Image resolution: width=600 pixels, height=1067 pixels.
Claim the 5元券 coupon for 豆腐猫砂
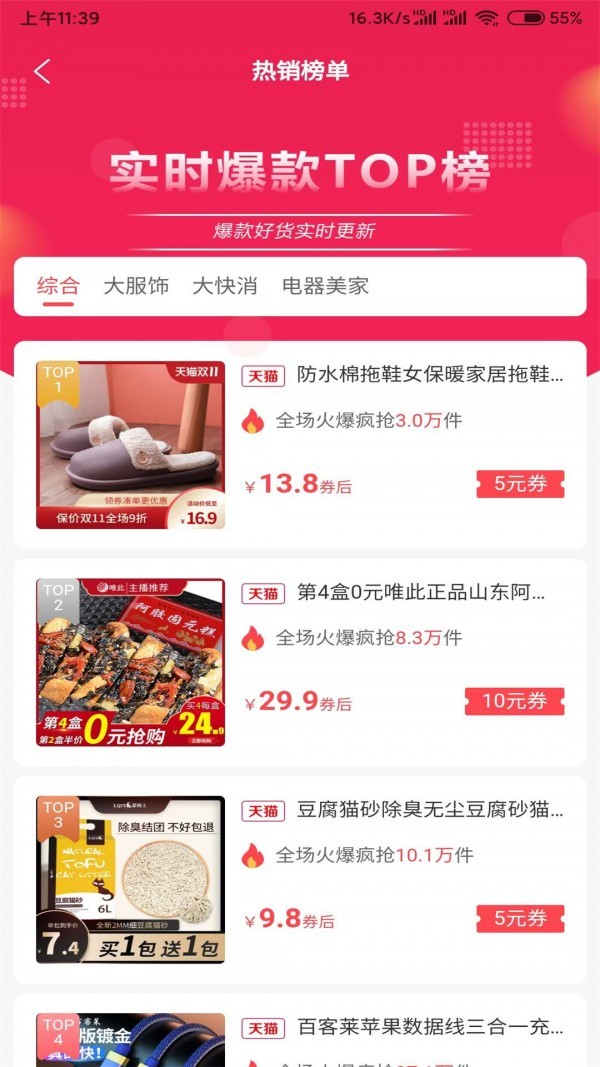tap(520, 918)
